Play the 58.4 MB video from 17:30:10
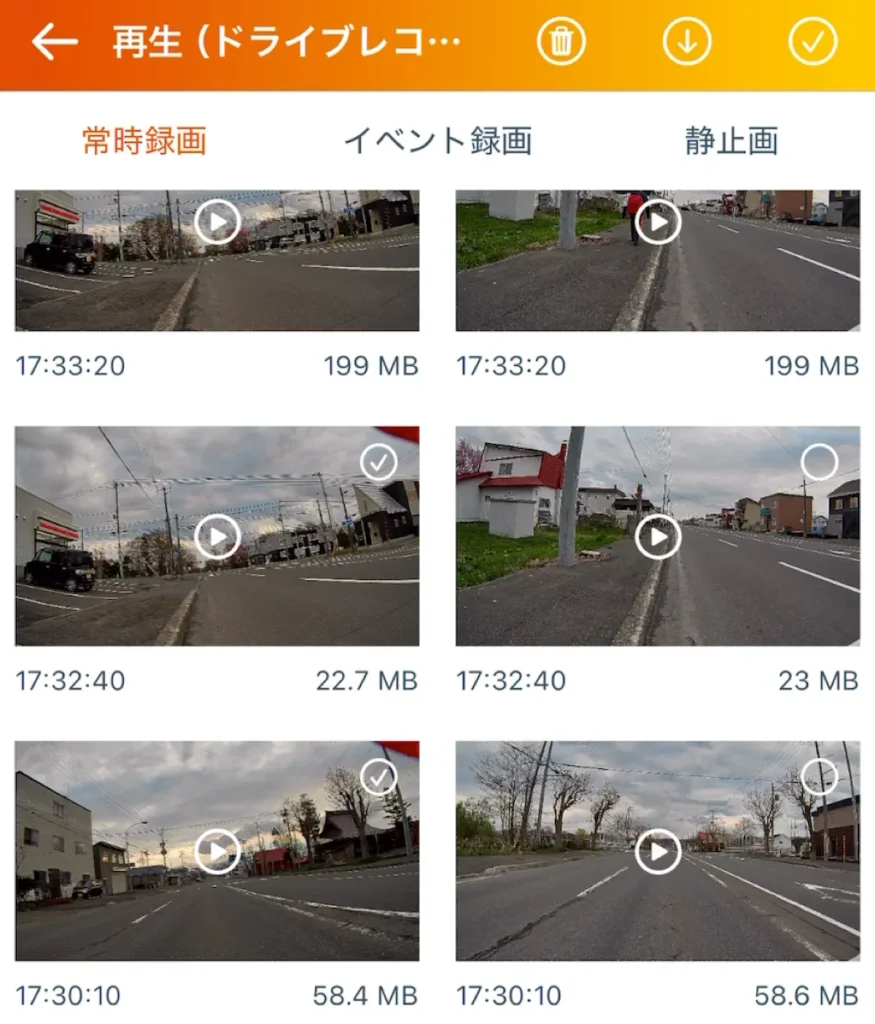 [x=217, y=852]
